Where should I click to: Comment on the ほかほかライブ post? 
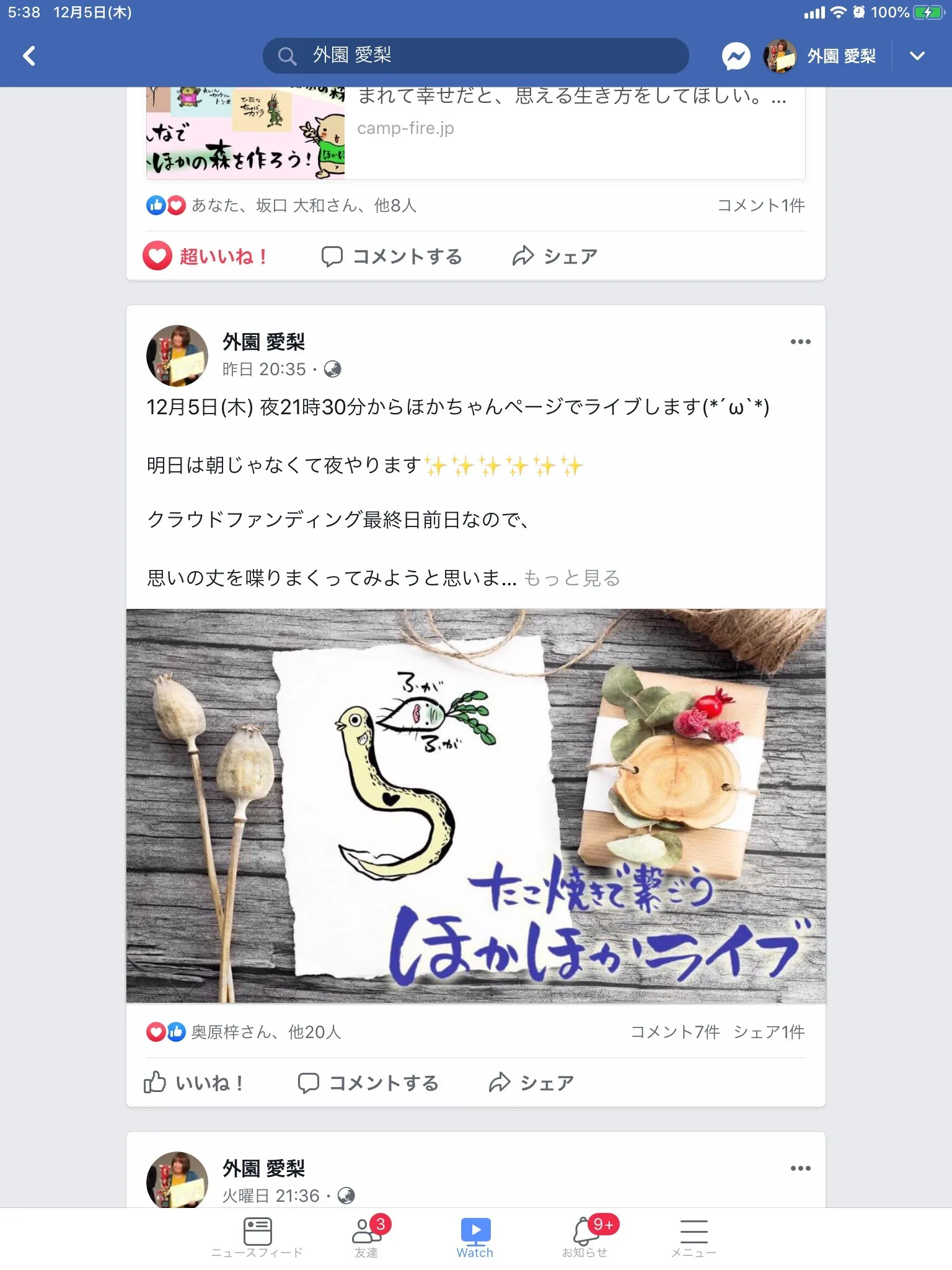[368, 1083]
